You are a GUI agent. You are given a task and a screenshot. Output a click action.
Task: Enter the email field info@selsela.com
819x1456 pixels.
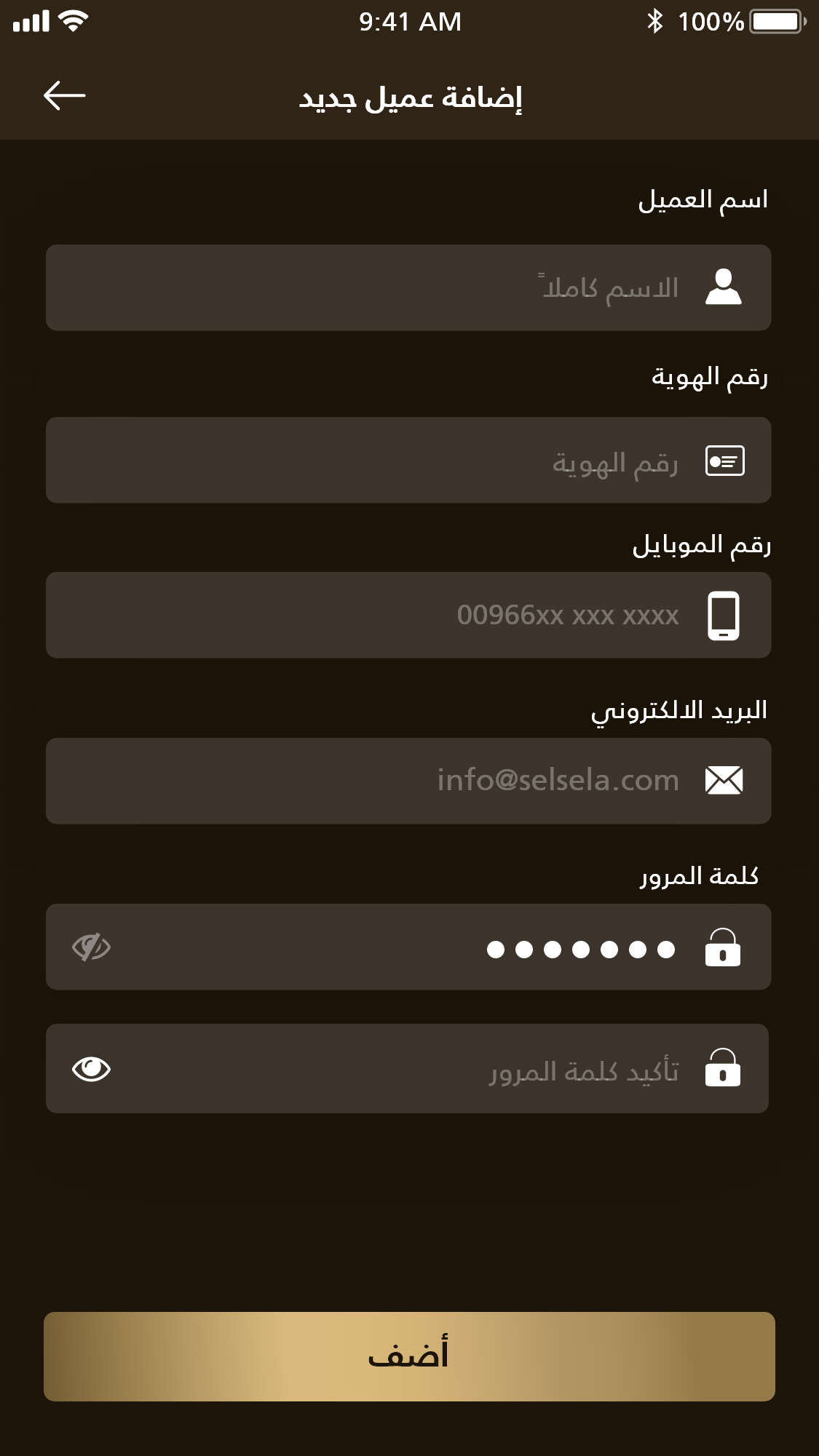point(408,781)
